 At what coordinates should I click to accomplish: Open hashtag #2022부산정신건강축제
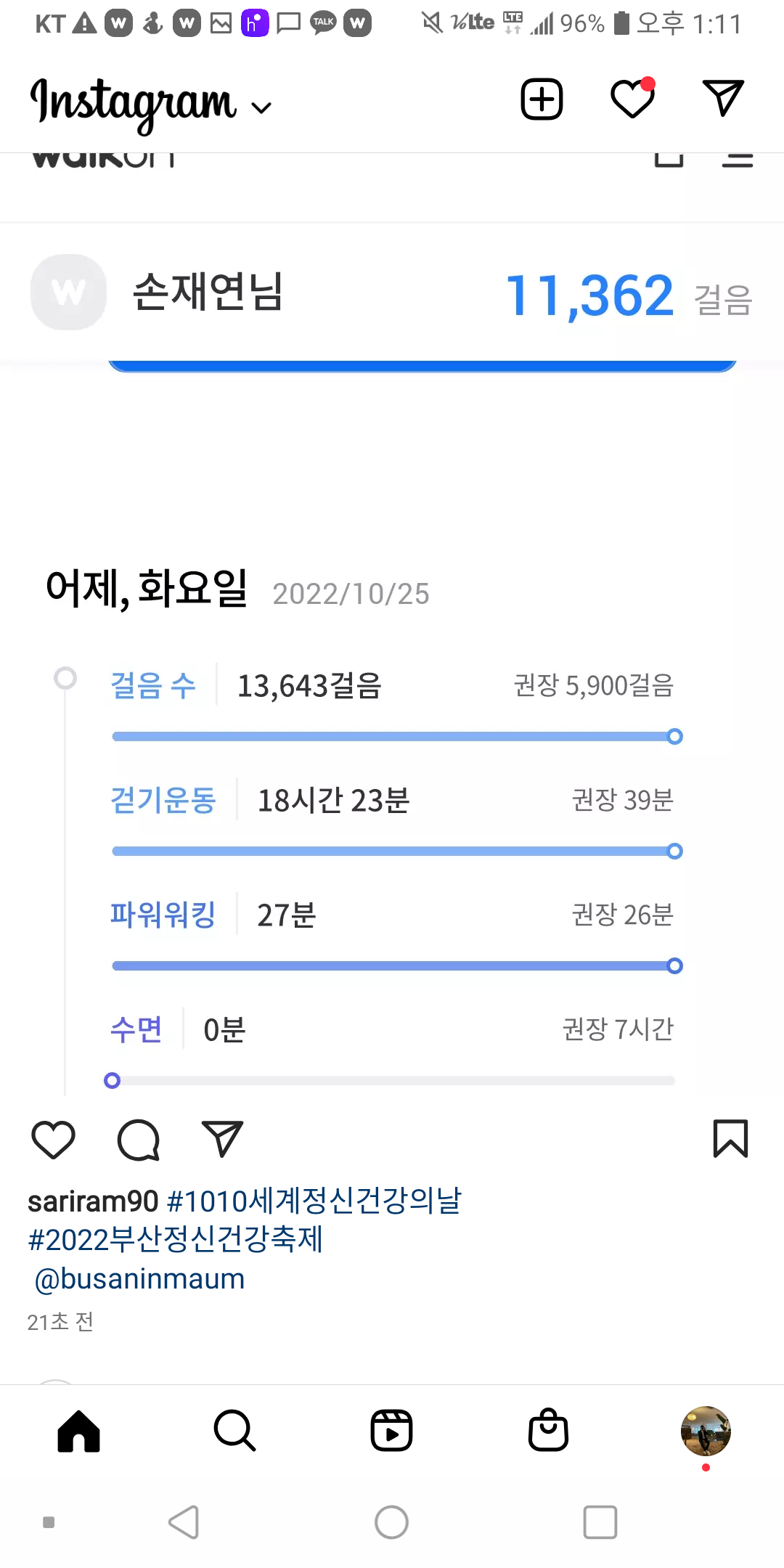click(x=175, y=1240)
